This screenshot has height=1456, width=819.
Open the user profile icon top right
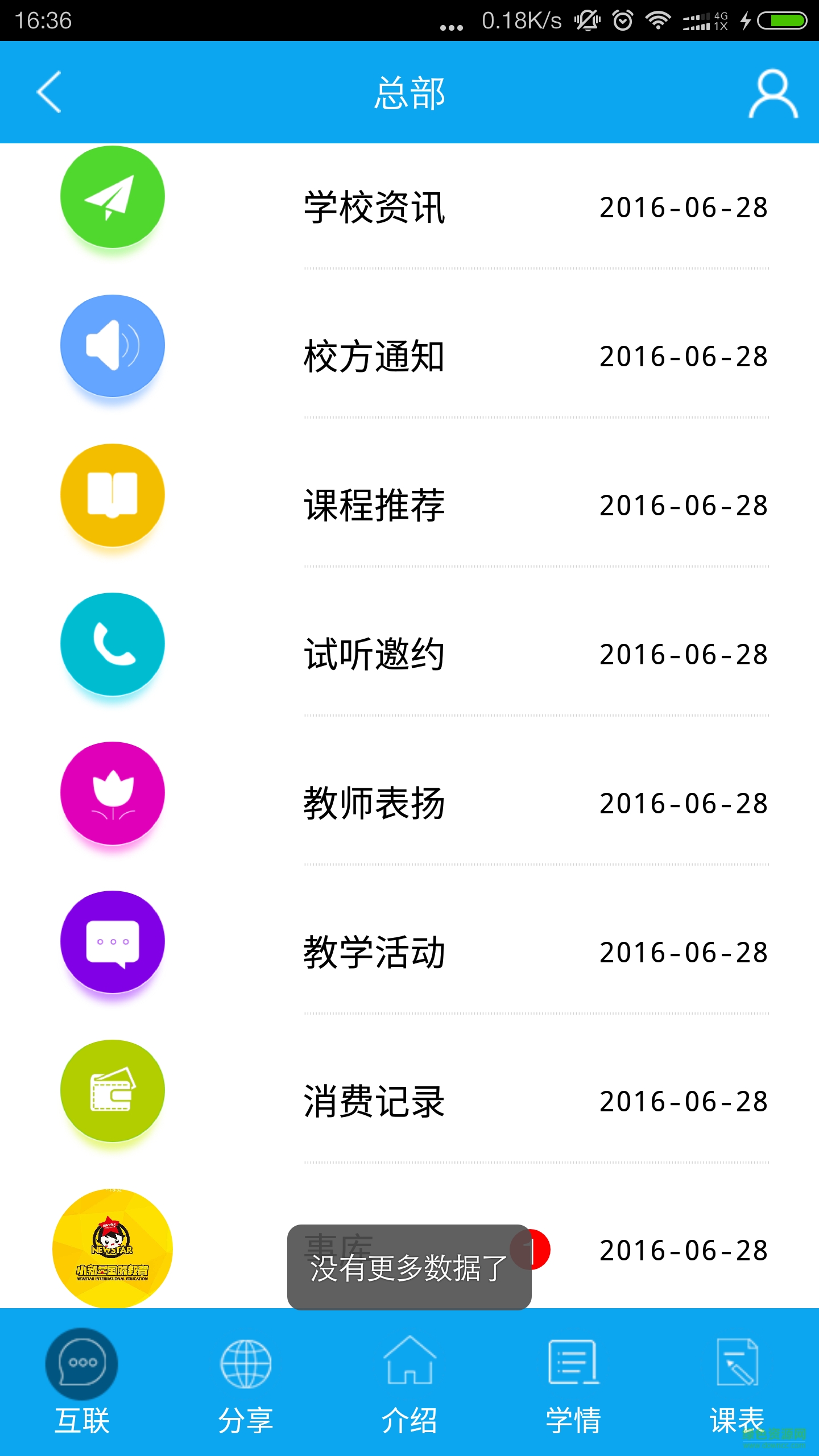tap(772, 93)
